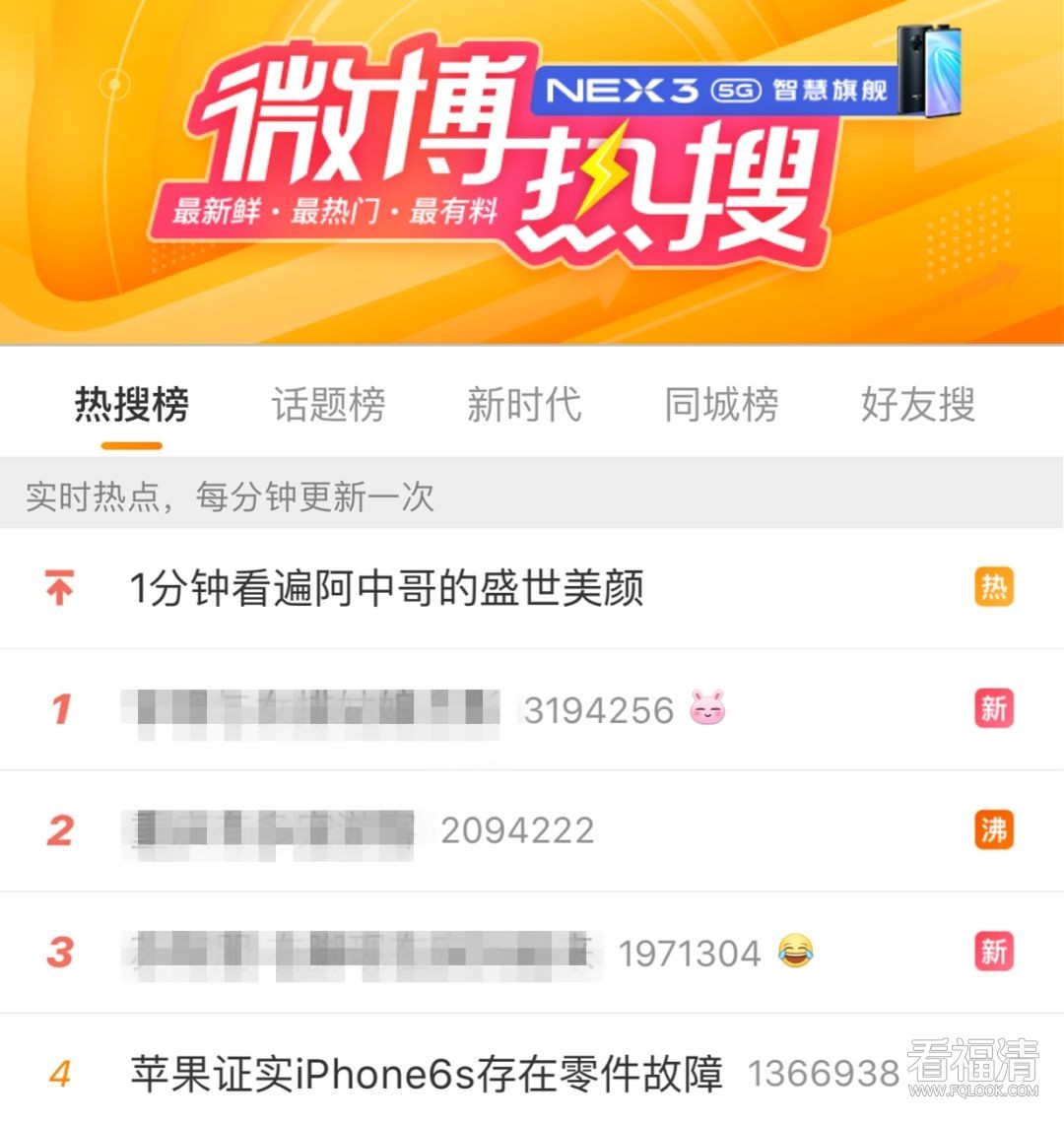Open pinned topic 1分钟看遍阿中哥的盛世美颜
Image resolution: width=1064 pixels, height=1123 pixels.
tap(386, 589)
